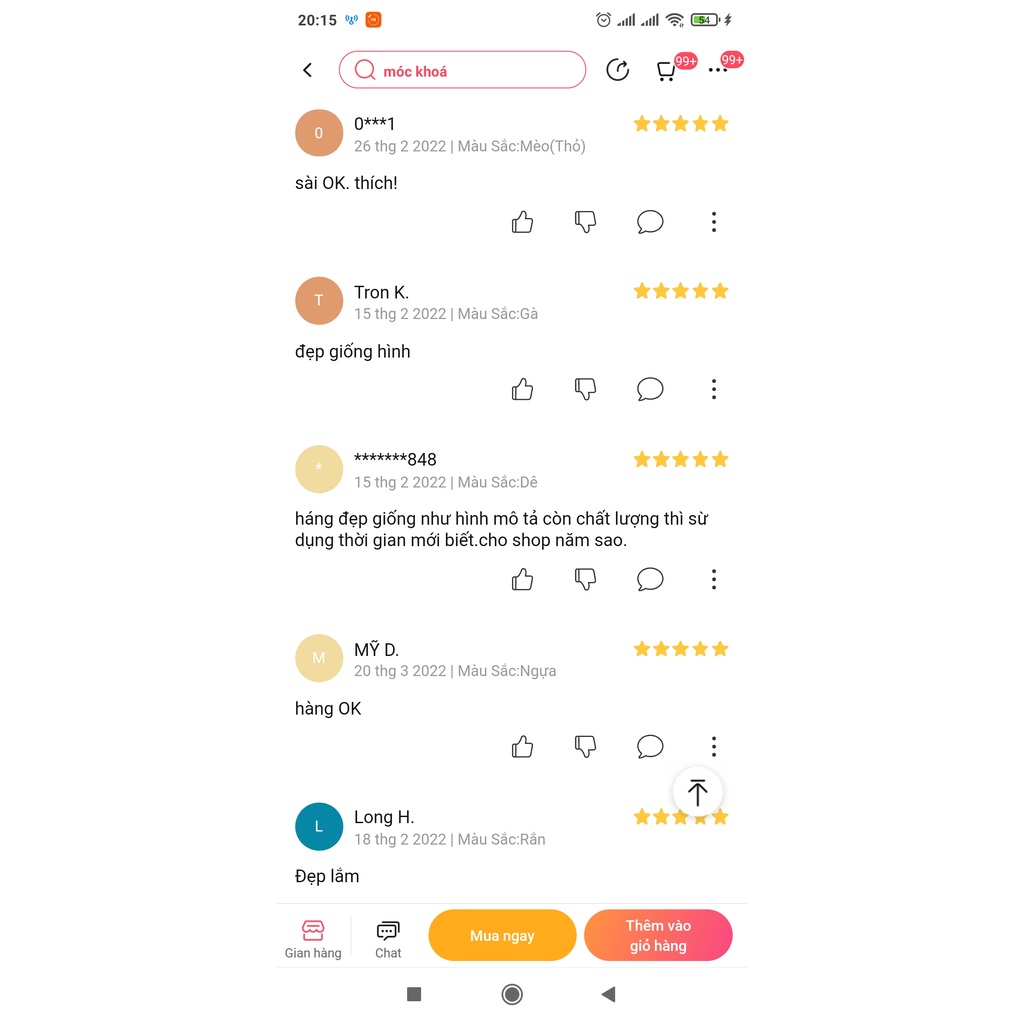Open the Gian hàng store page
This screenshot has height=1024, width=1024.
313,939
